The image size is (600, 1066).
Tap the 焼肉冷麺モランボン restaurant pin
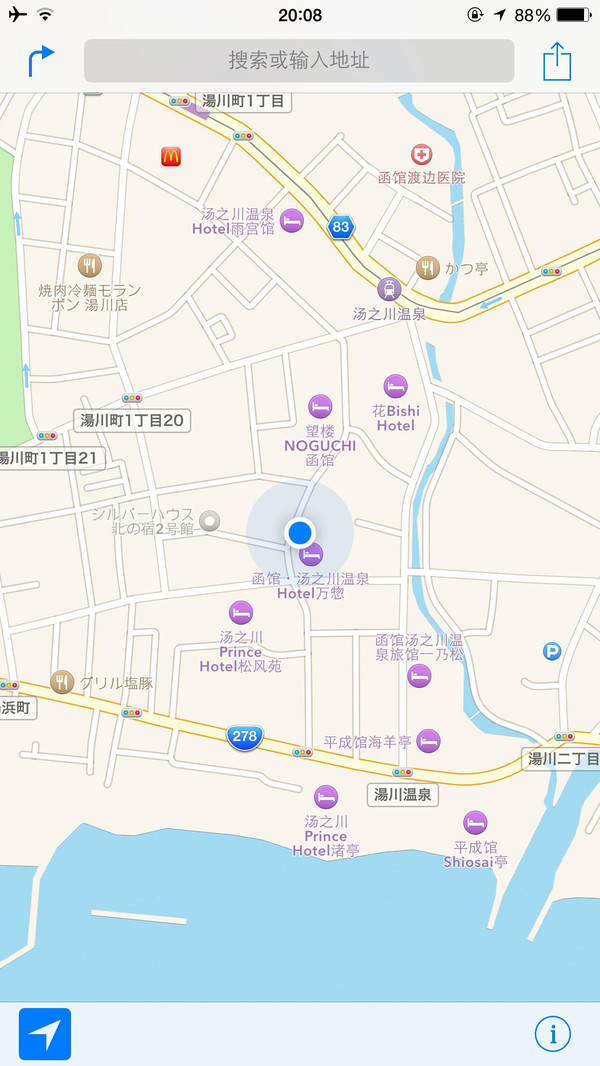(90, 265)
